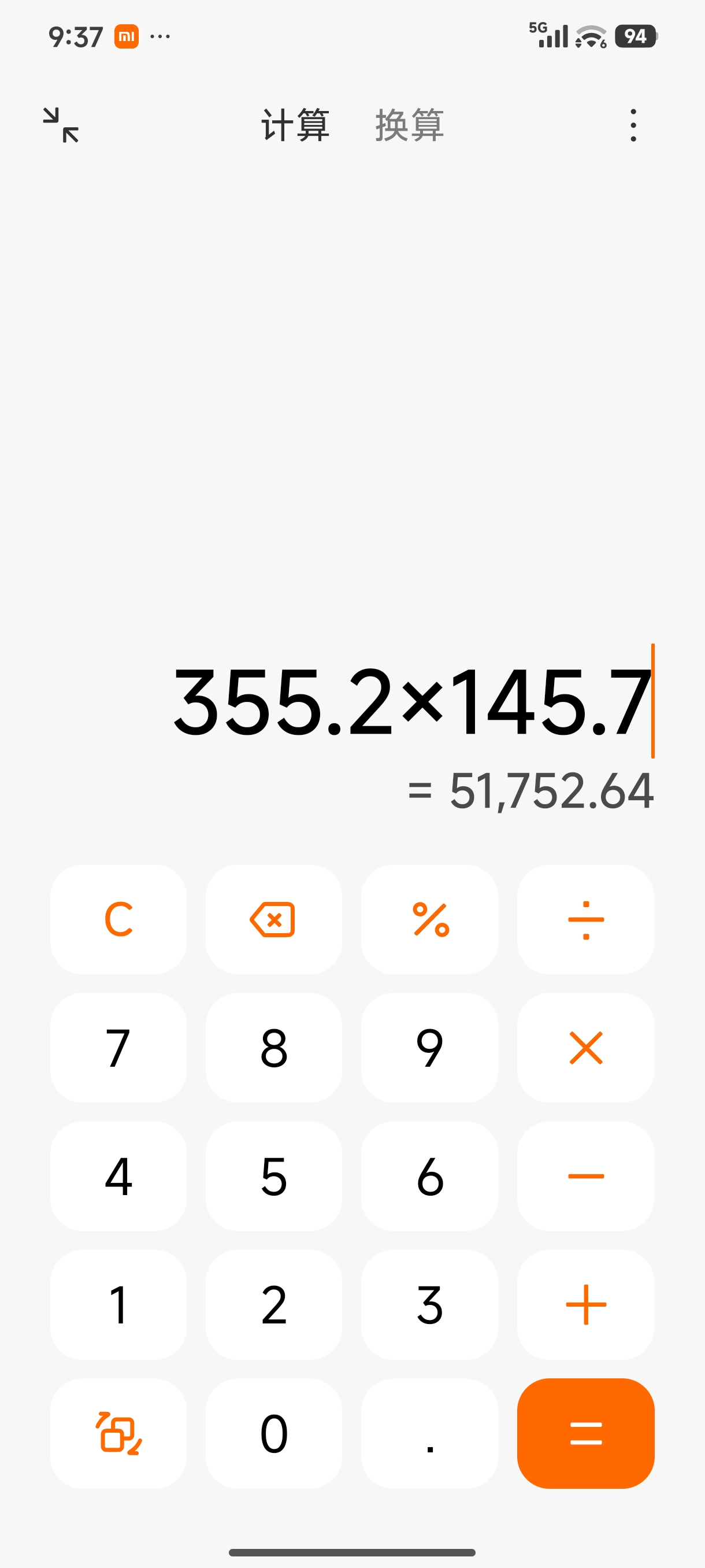Enter the digit 7
705x1568 pixels.
pos(118,1048)
